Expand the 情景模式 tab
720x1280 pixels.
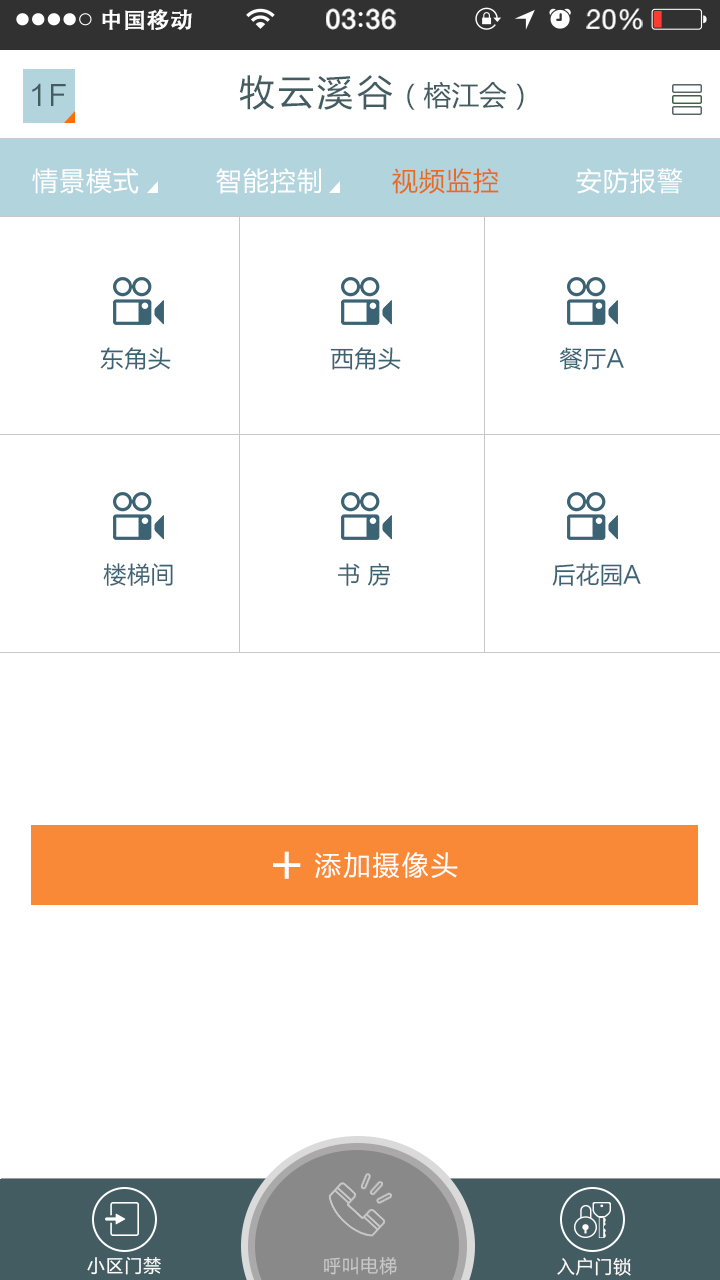coord(94,181)
